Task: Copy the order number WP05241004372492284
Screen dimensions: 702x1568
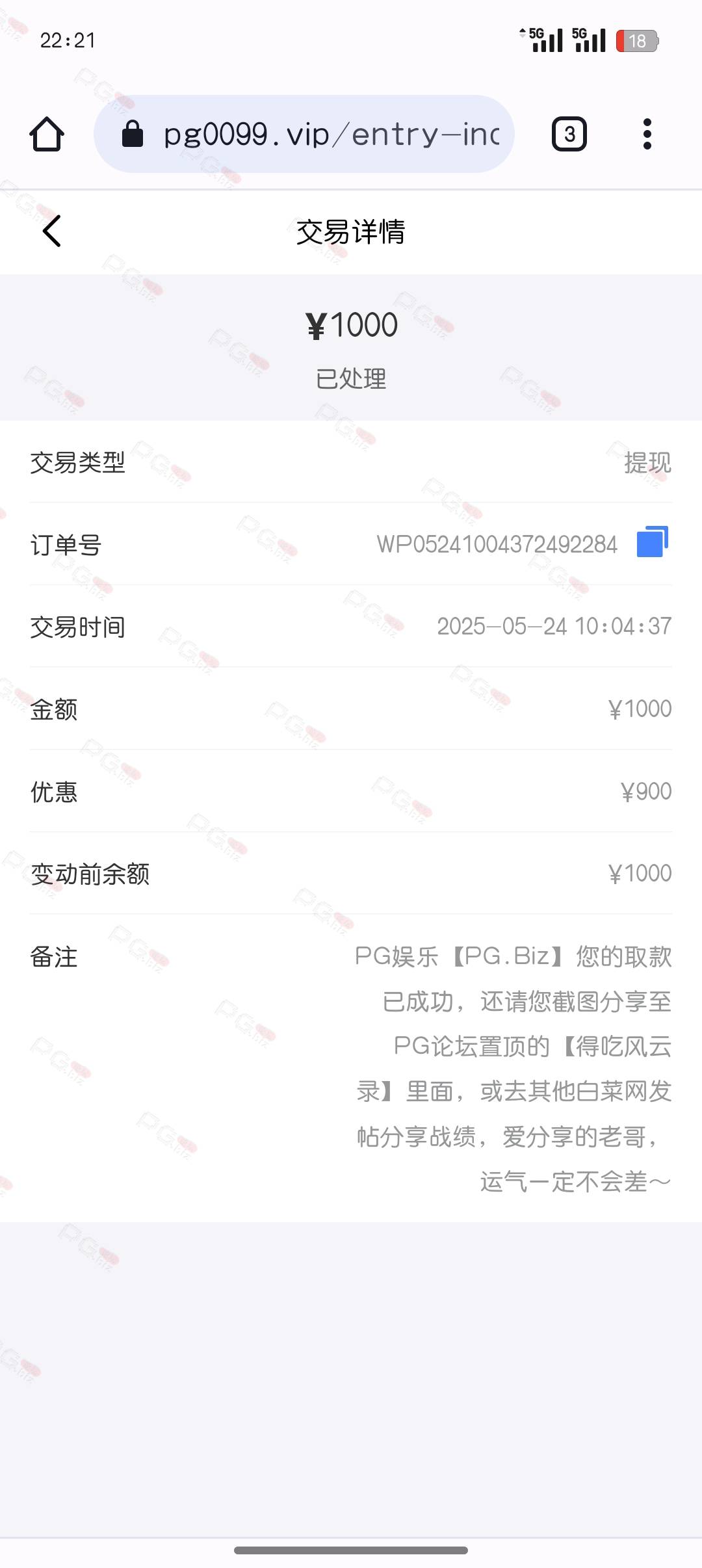Action: point(653,542)
